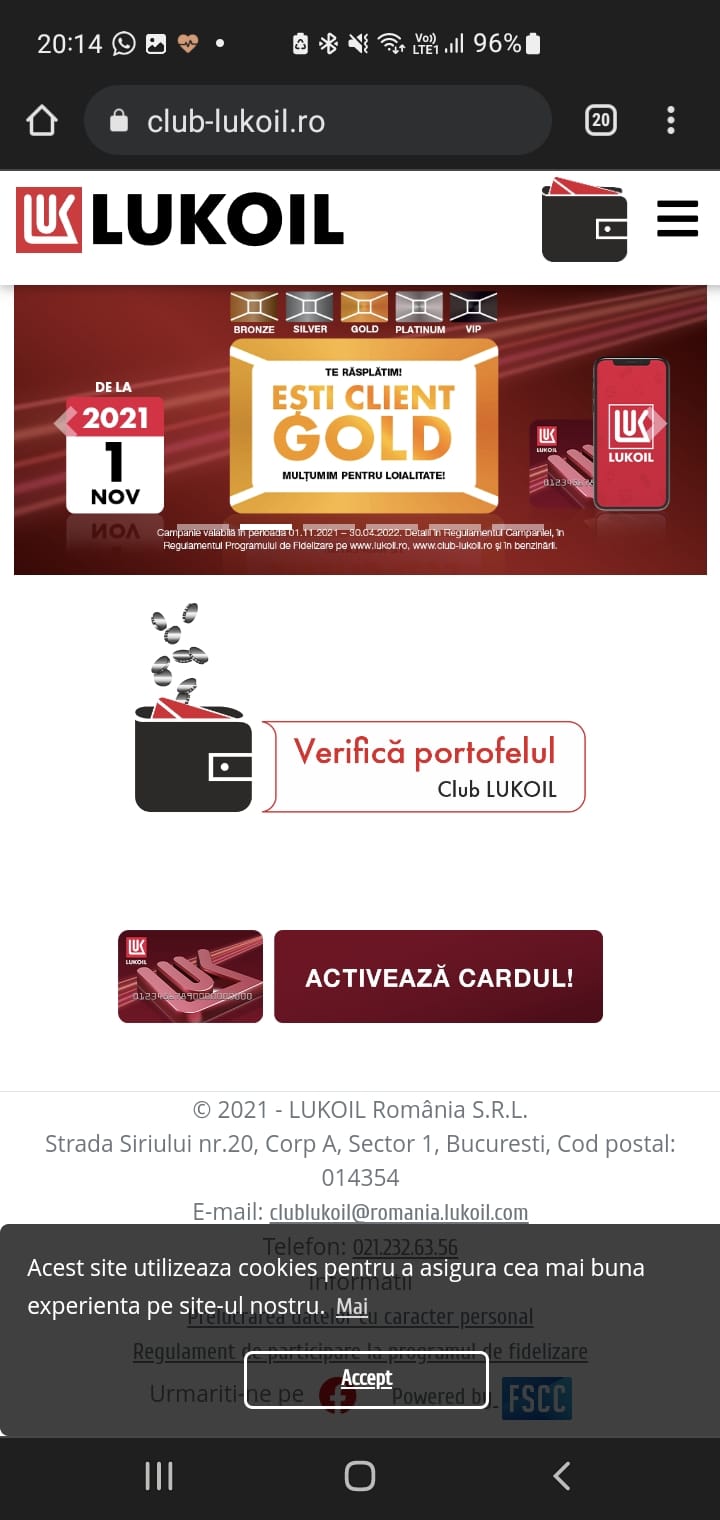The width and height of the screenshot is (720, 1520).
Task: Open the LUKOIL logo home link
Action: [180, 220]
